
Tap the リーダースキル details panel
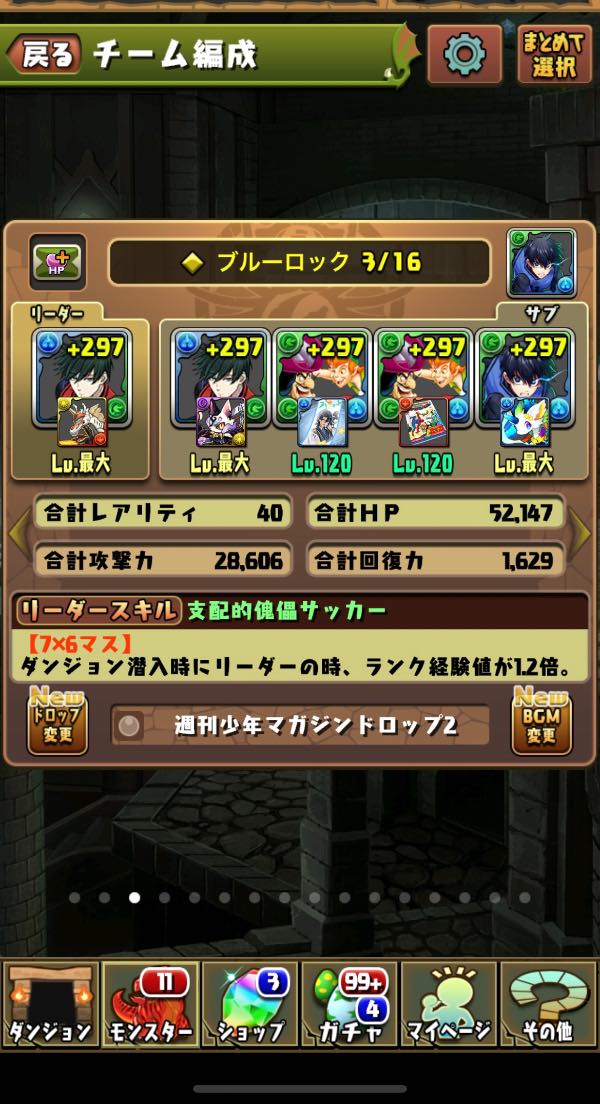[300, 640]
